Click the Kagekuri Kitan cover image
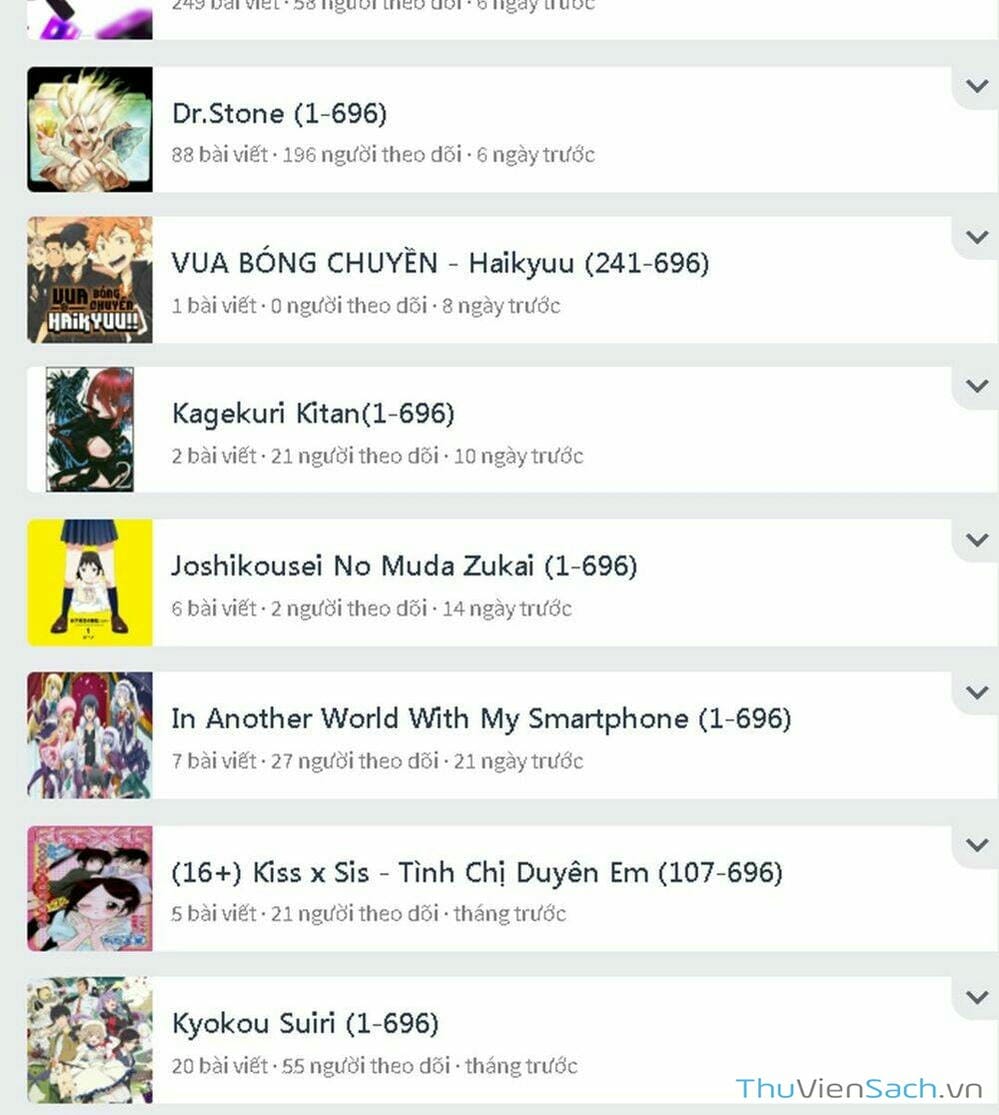999x1115 pixels. [88, 430]
